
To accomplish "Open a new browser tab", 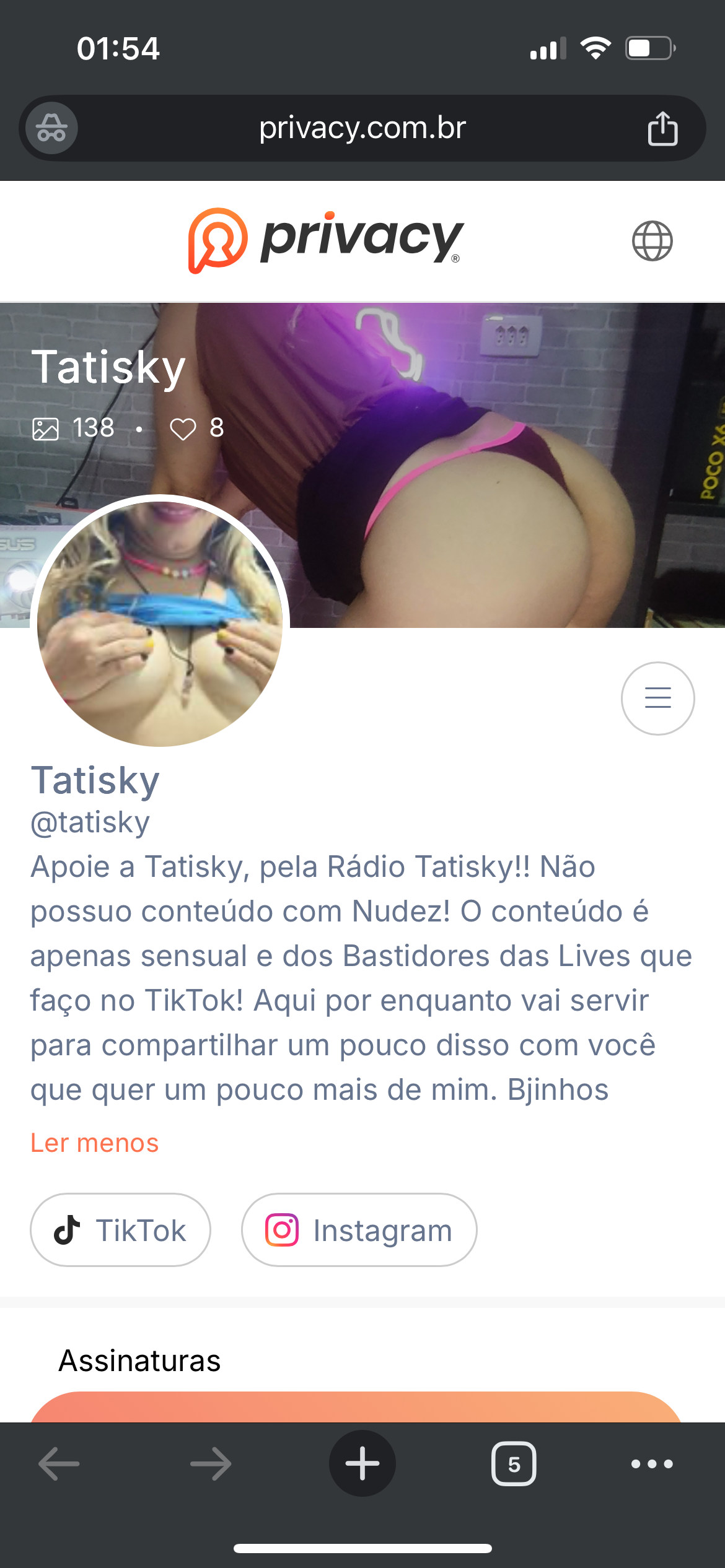I will coord(362,1464).
